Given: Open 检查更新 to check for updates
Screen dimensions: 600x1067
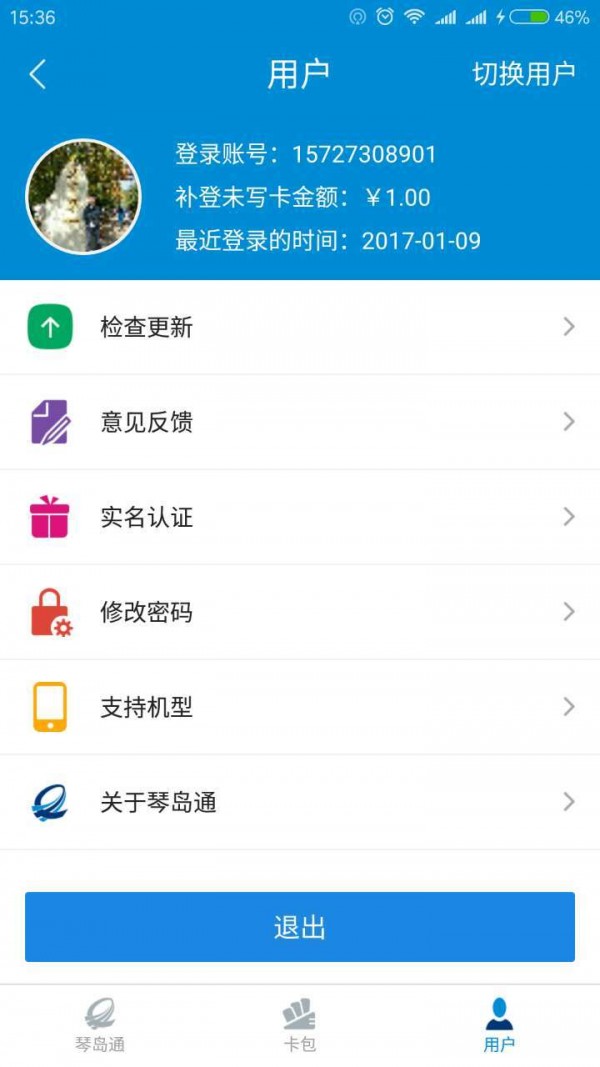Looking at the screenshot, I should coord(300,327).
